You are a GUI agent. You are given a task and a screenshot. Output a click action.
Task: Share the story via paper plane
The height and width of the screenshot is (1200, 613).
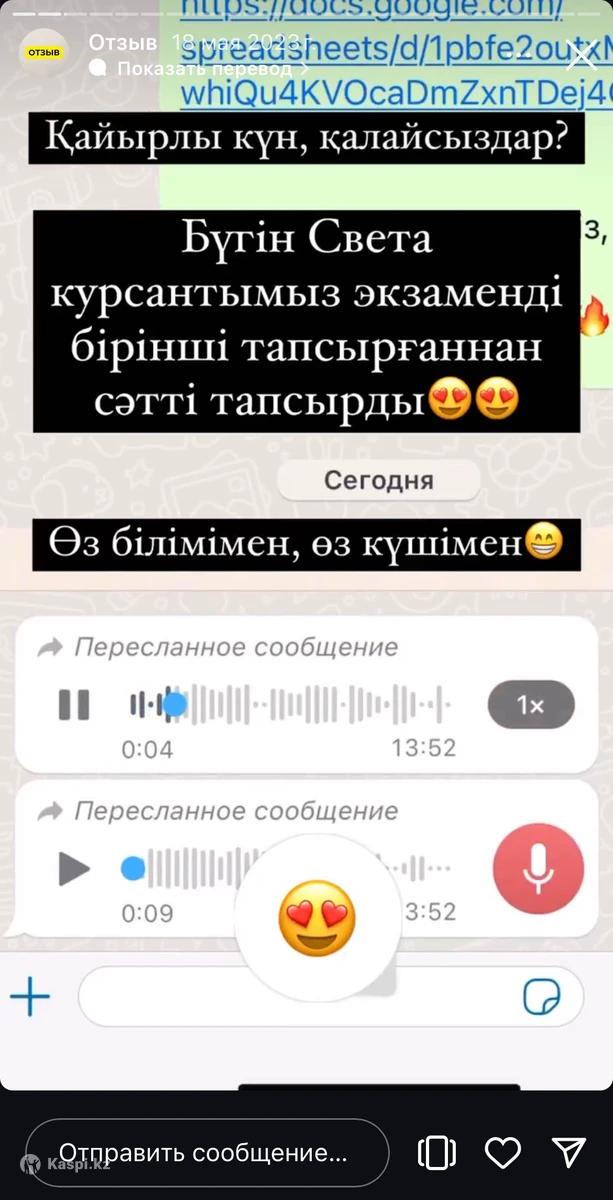pos(568,1152)
